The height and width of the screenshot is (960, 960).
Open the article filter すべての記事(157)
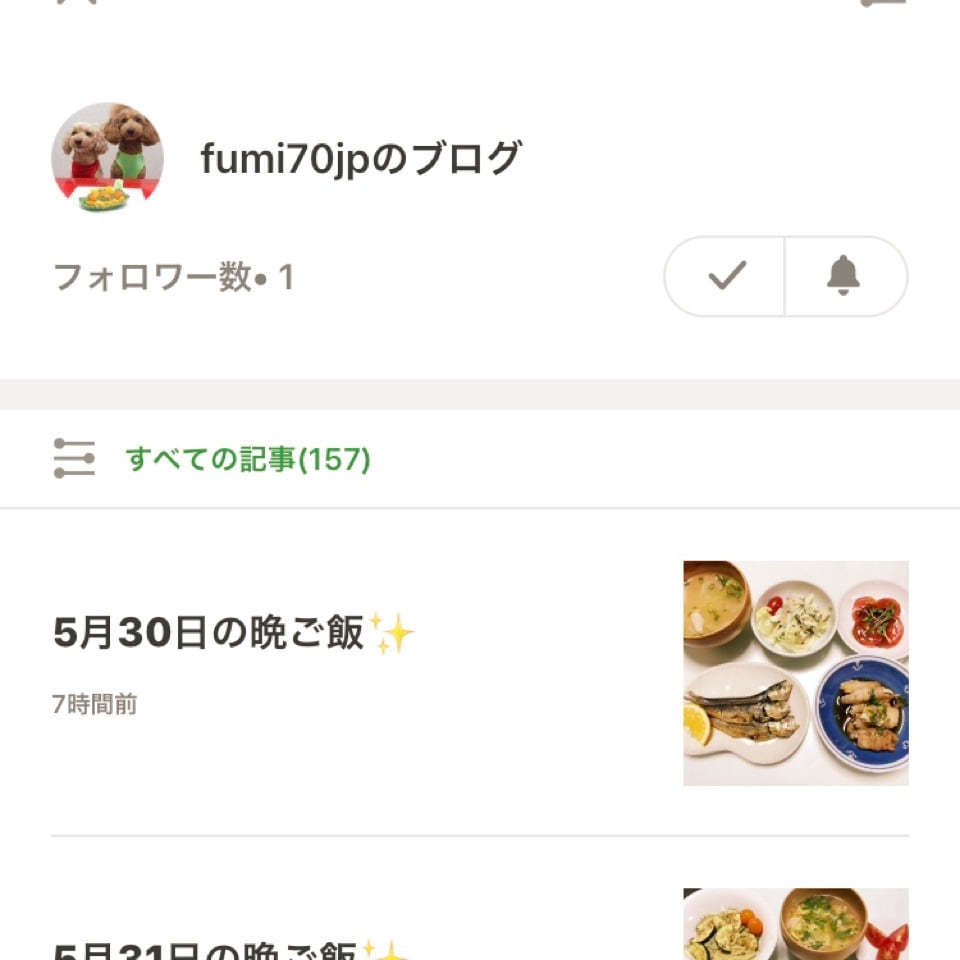pyautogui.click(x=247, y=459)
